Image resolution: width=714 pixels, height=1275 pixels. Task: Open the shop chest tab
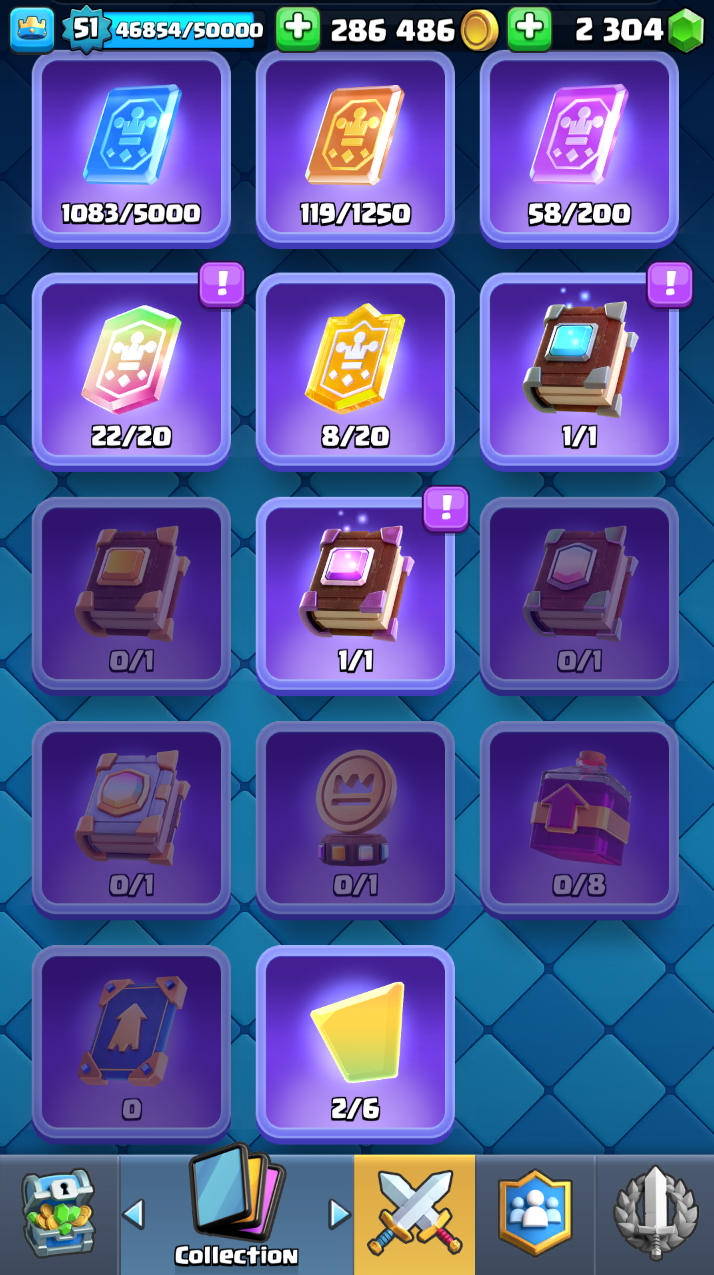click(59, 1215)
